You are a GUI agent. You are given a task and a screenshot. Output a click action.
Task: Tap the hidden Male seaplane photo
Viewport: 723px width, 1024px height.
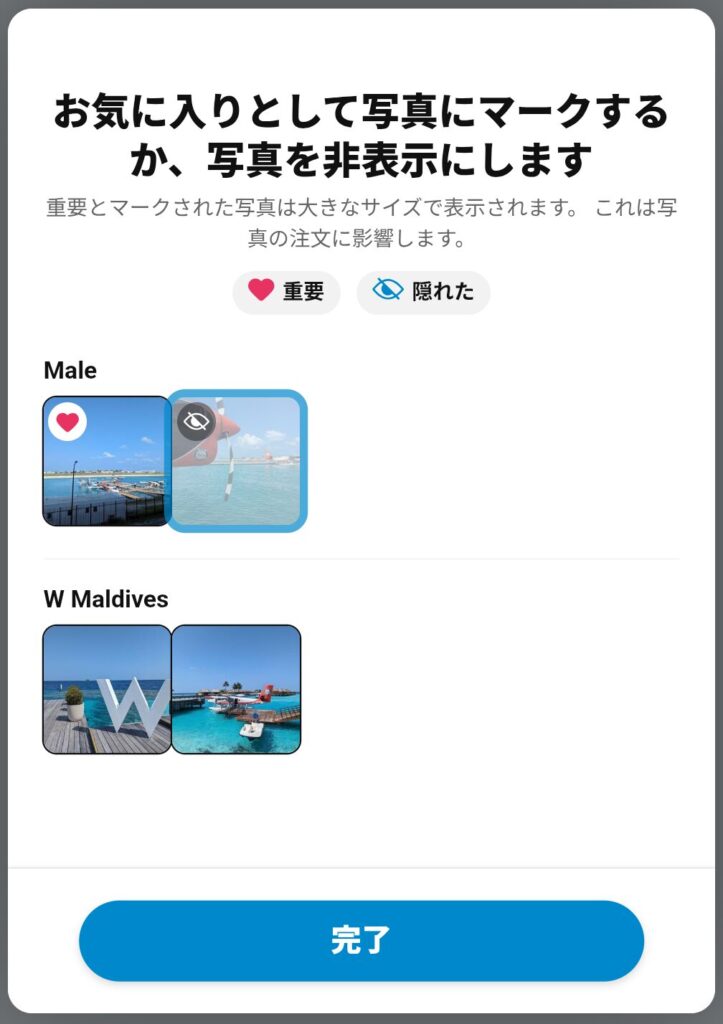[x=238, y=462]
